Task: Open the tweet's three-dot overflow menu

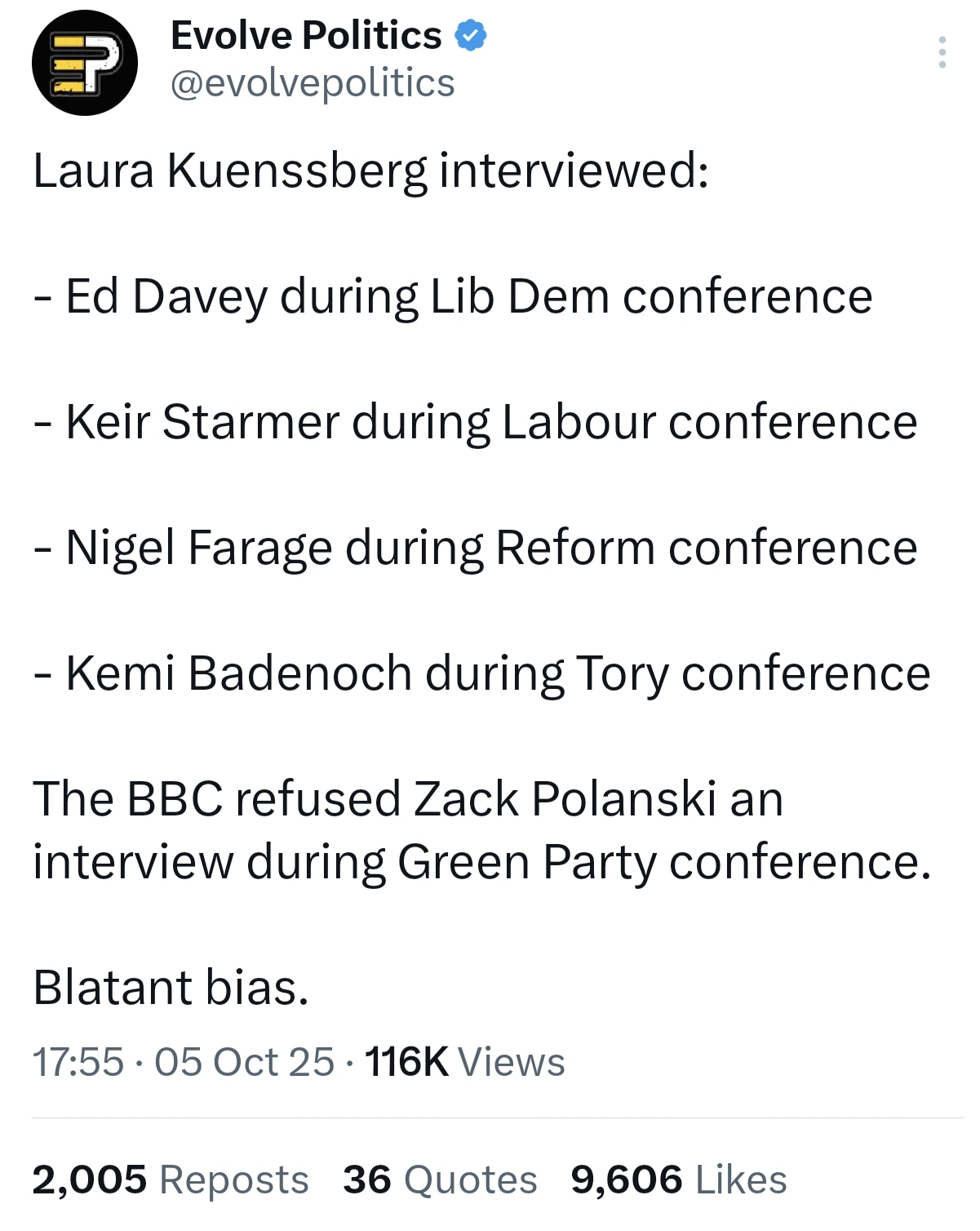Action: point(942,52)
